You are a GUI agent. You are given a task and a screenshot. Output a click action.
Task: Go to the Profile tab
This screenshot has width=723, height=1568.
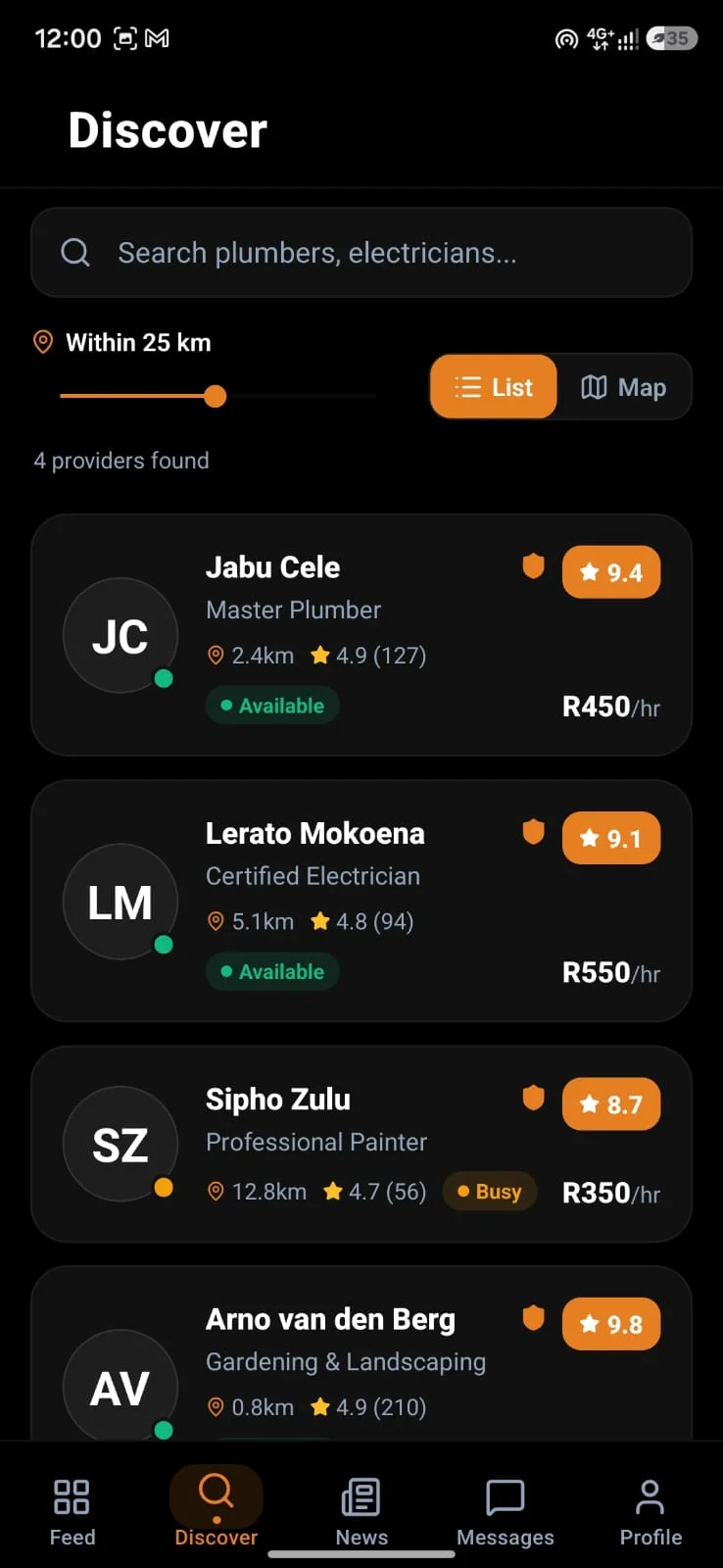coord(651,1511)
